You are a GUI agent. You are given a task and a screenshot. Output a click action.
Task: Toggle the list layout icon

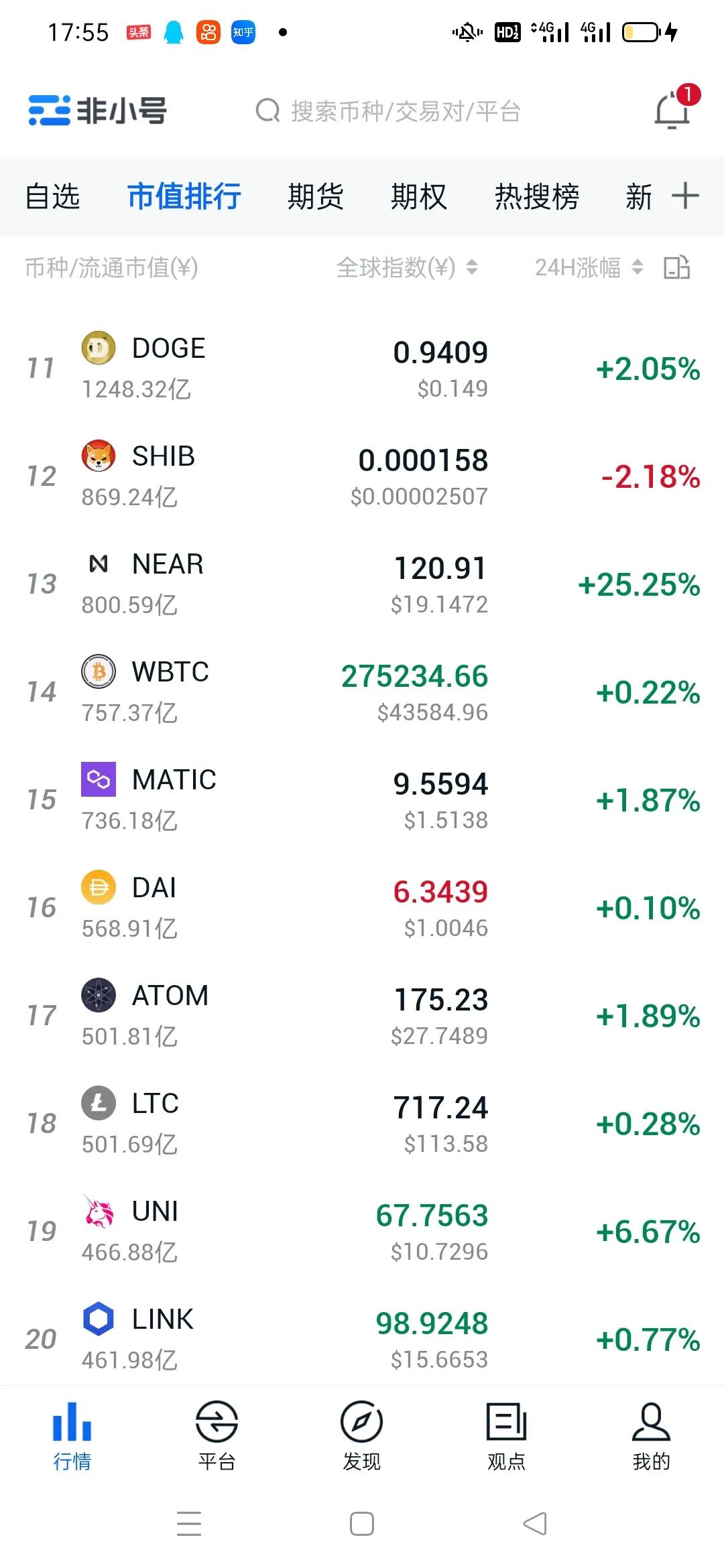click(x=676, y=268)
